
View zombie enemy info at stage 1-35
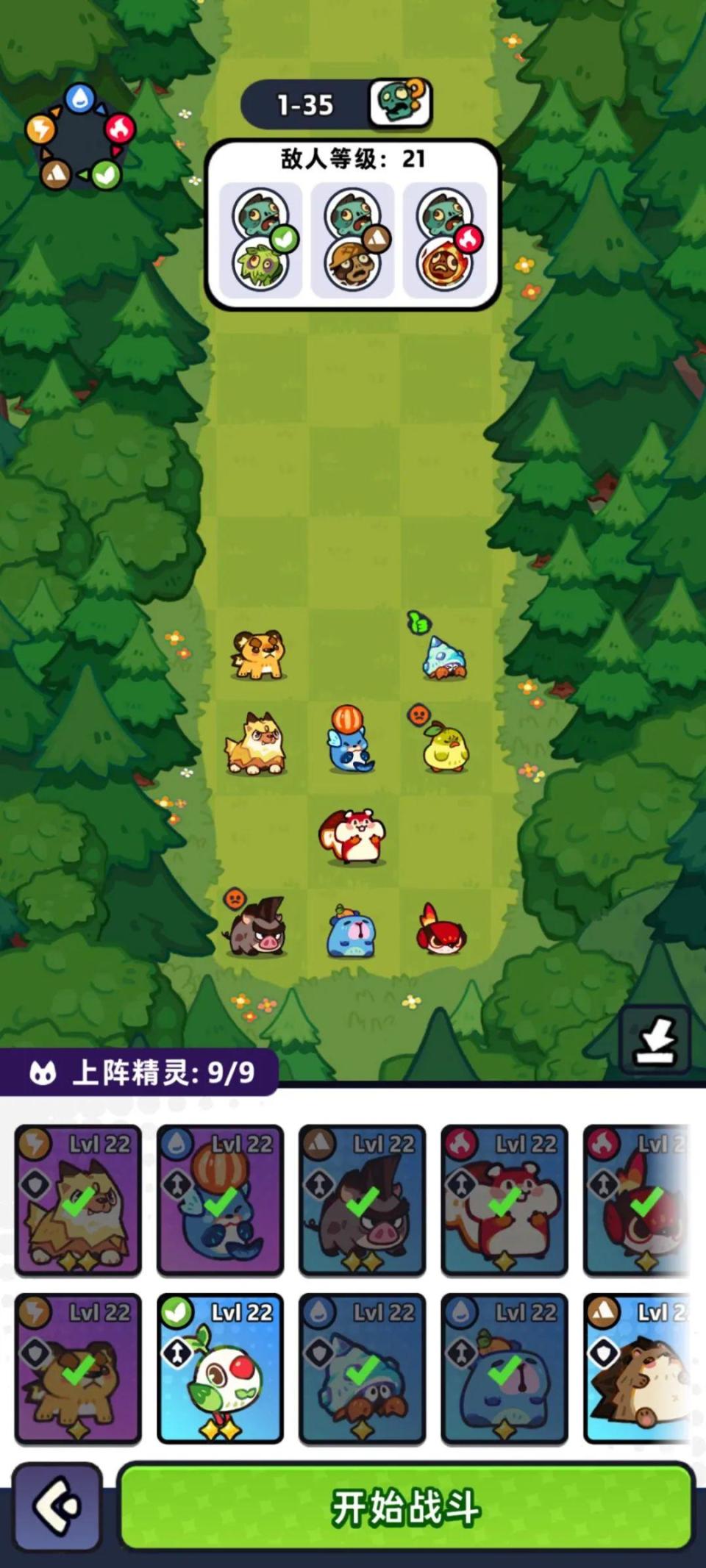coord(399,104)
